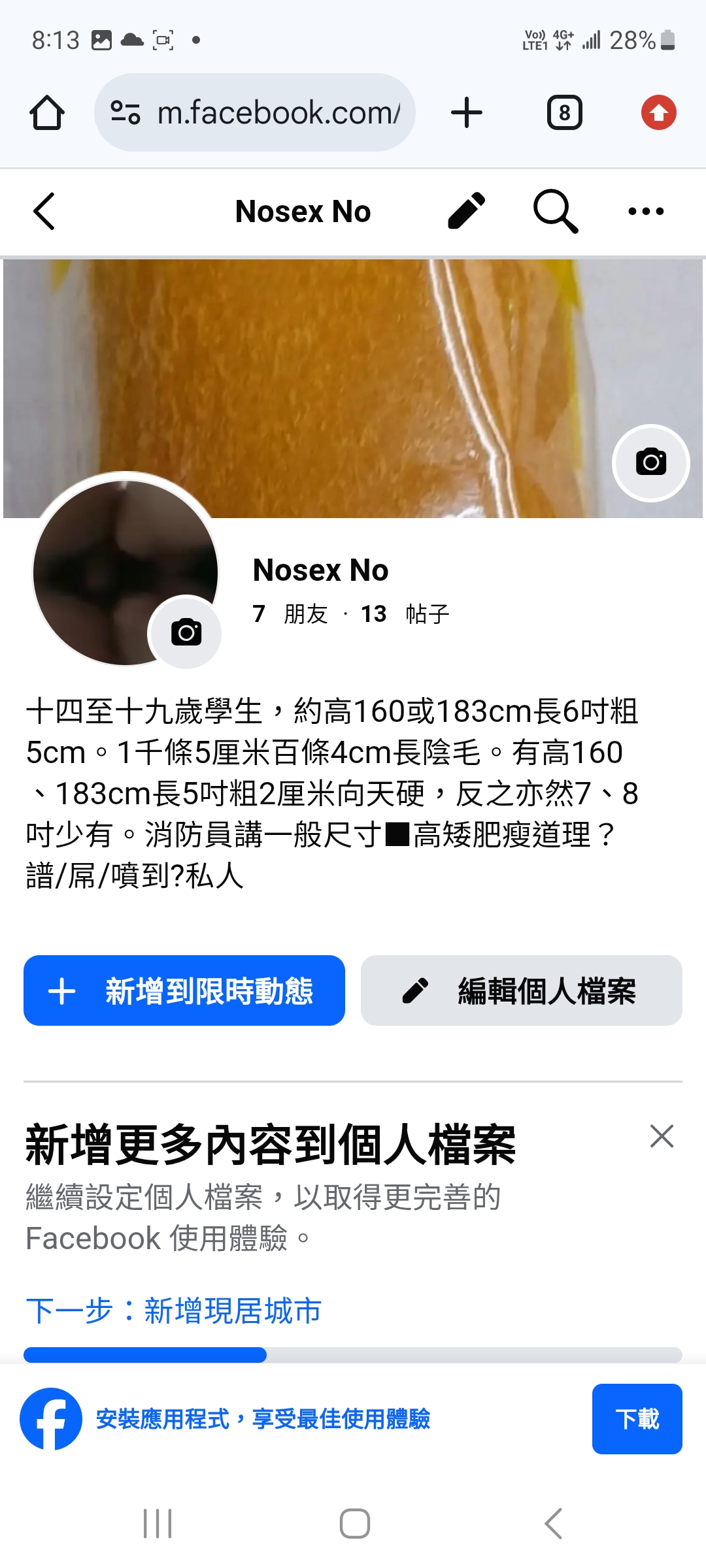The height and width of the screenshot is (1568, 706).
Task: Open 7 朋友 friends list
Action: click(x=290, y=614)
